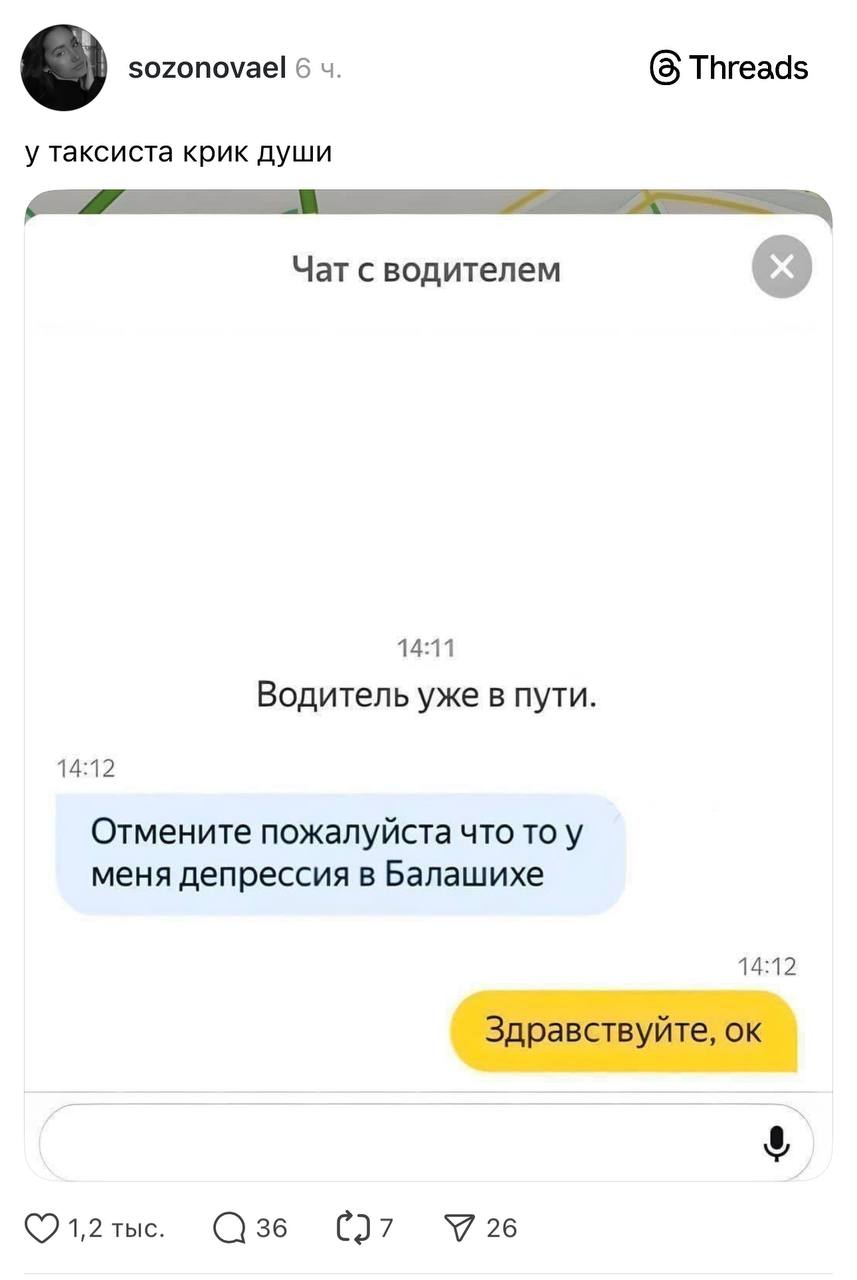Open the Threads logo link
857x1280 pixels.
coord(728,68)
